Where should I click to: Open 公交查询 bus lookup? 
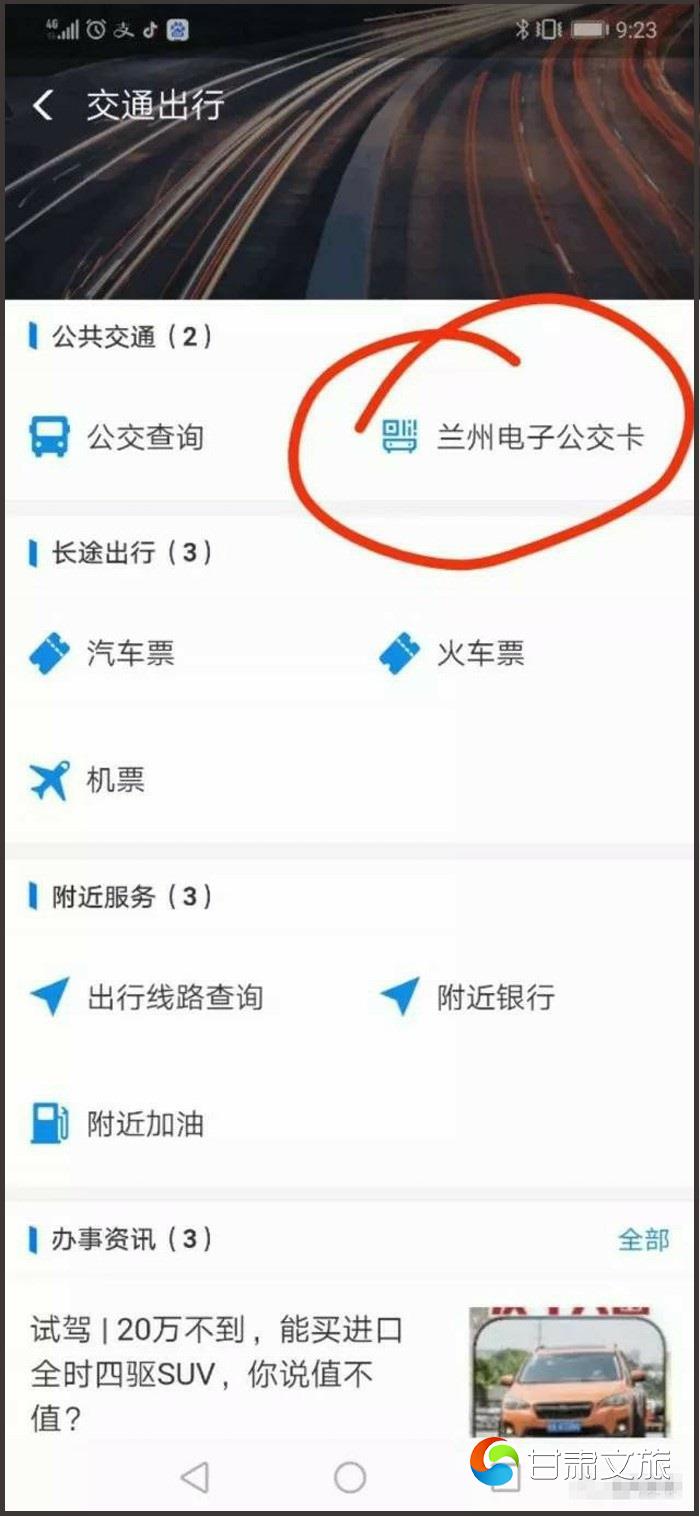[x=118, y=437]
